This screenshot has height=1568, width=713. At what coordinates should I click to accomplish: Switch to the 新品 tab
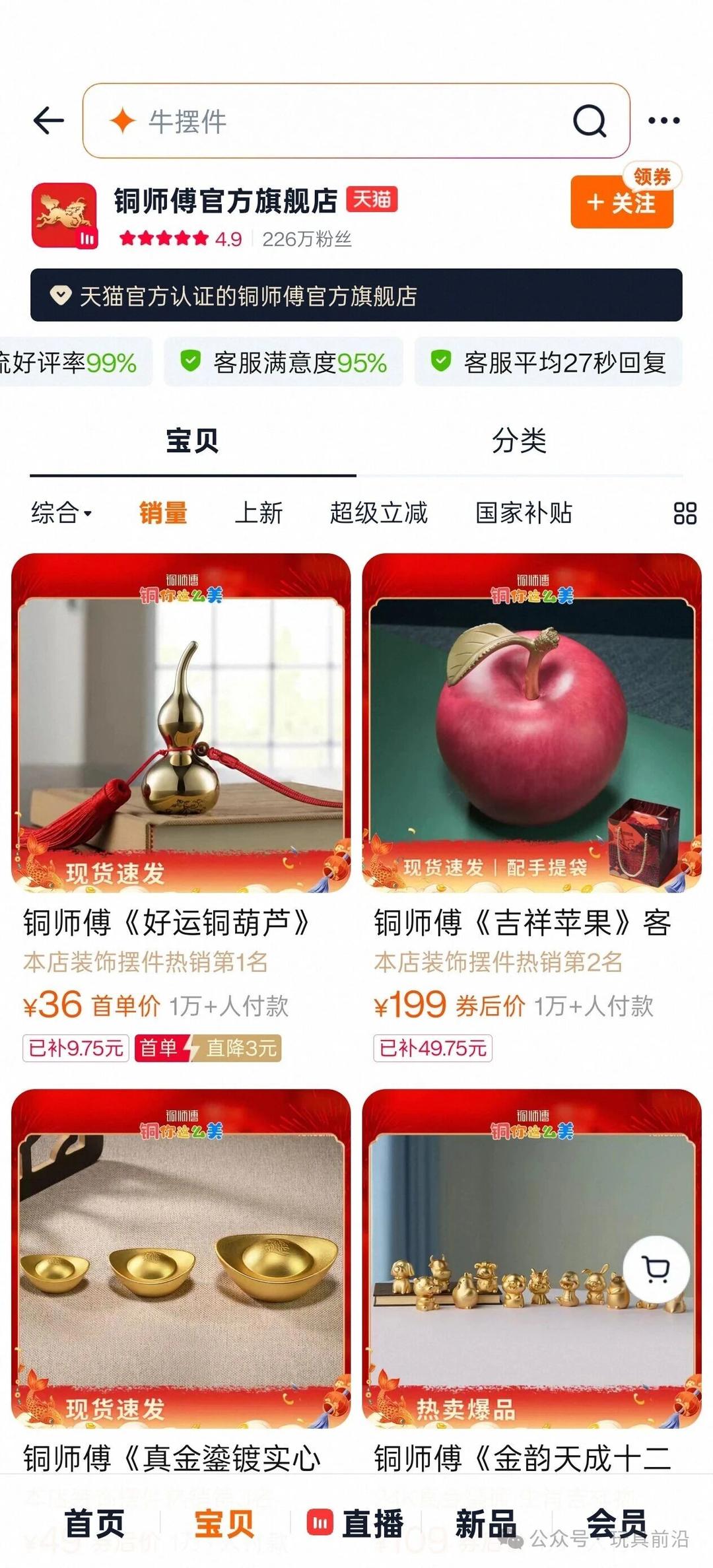[485, 1523]
